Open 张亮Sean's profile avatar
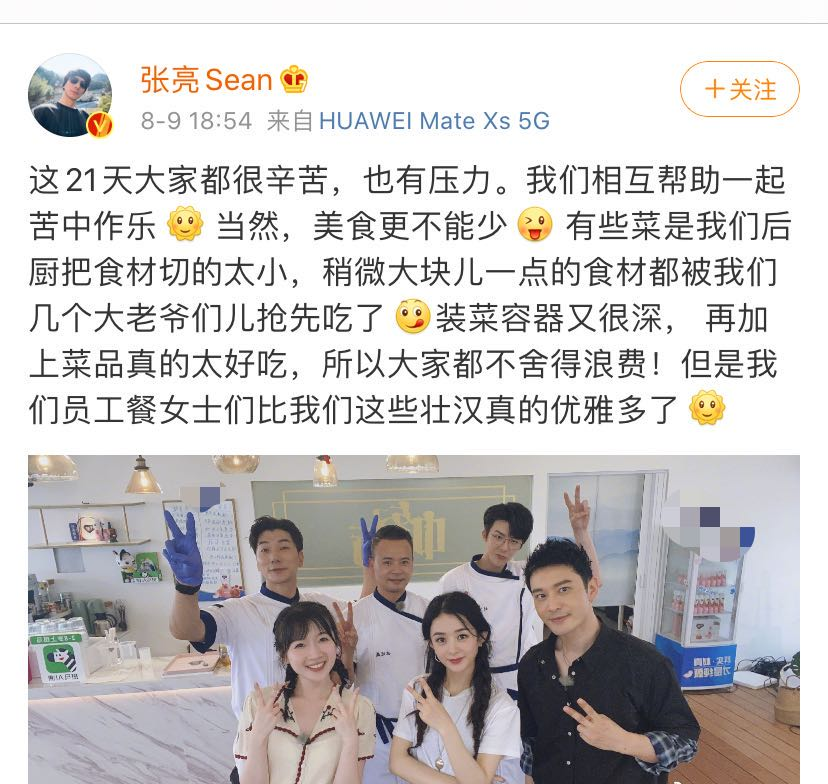828x784 pixels. [69, 95]
